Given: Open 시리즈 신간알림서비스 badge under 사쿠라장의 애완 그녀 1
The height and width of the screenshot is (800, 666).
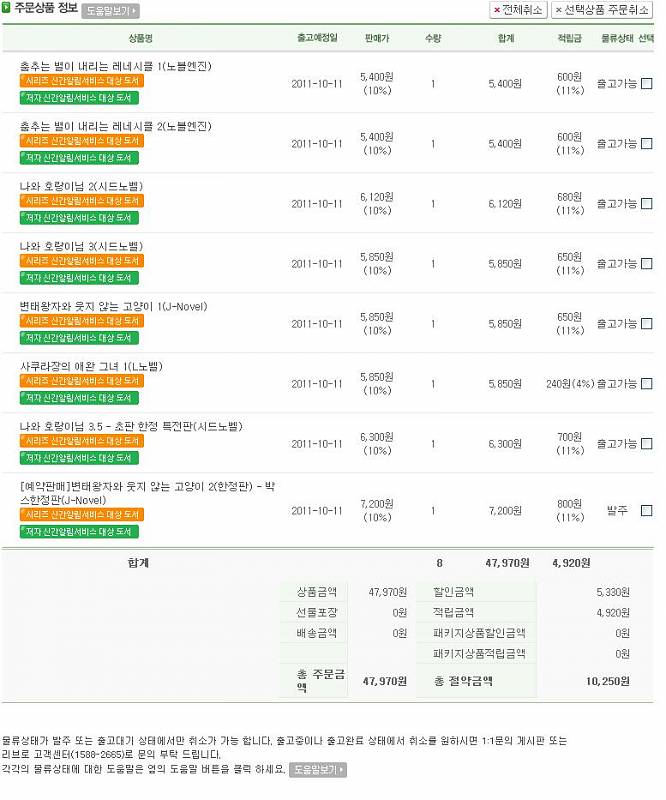Looking at the screenshot, I should pos(80,381).
